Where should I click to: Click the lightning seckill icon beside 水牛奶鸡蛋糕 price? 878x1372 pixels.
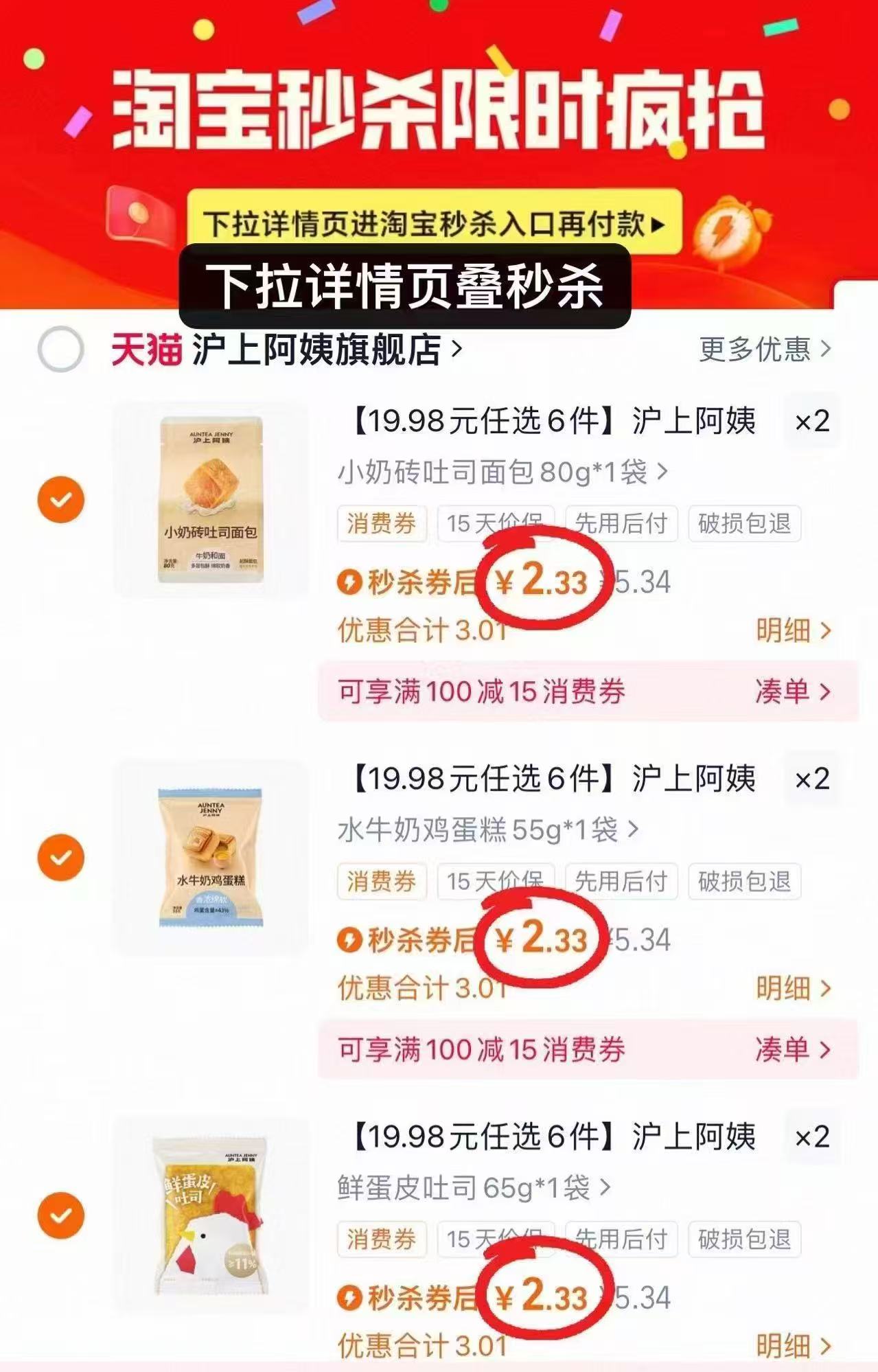point(350,939)
